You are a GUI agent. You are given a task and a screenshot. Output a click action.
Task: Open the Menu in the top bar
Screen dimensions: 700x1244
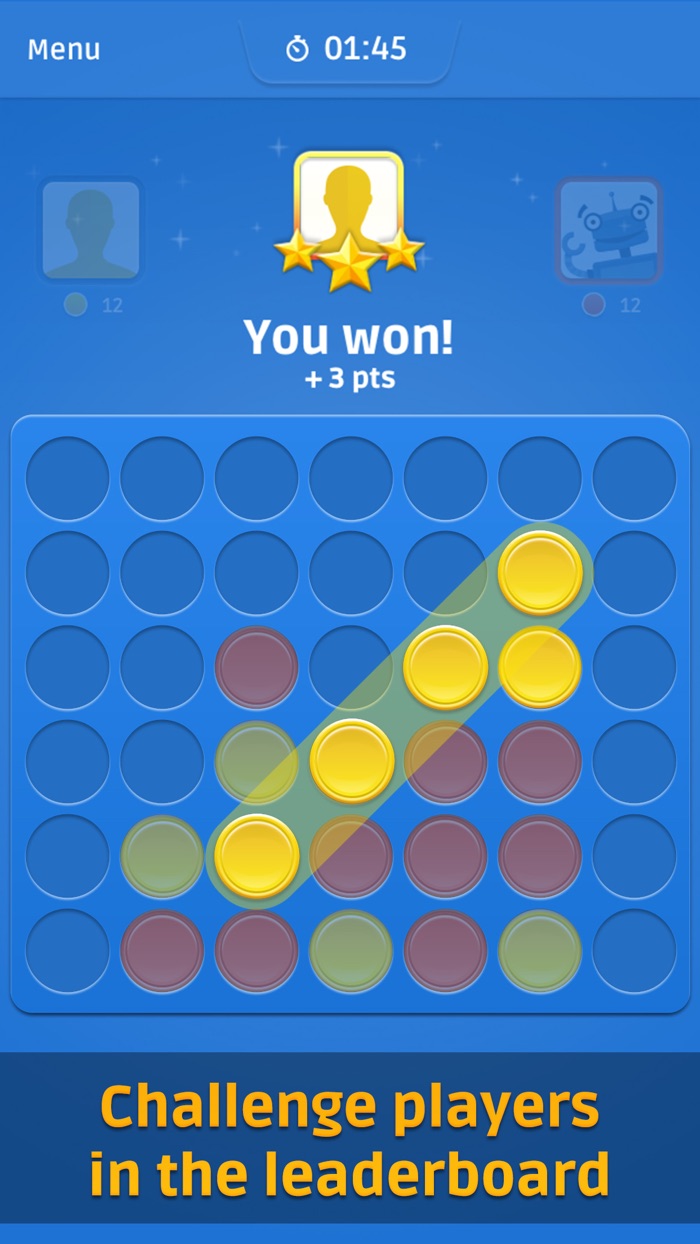[x=64, y=49]
